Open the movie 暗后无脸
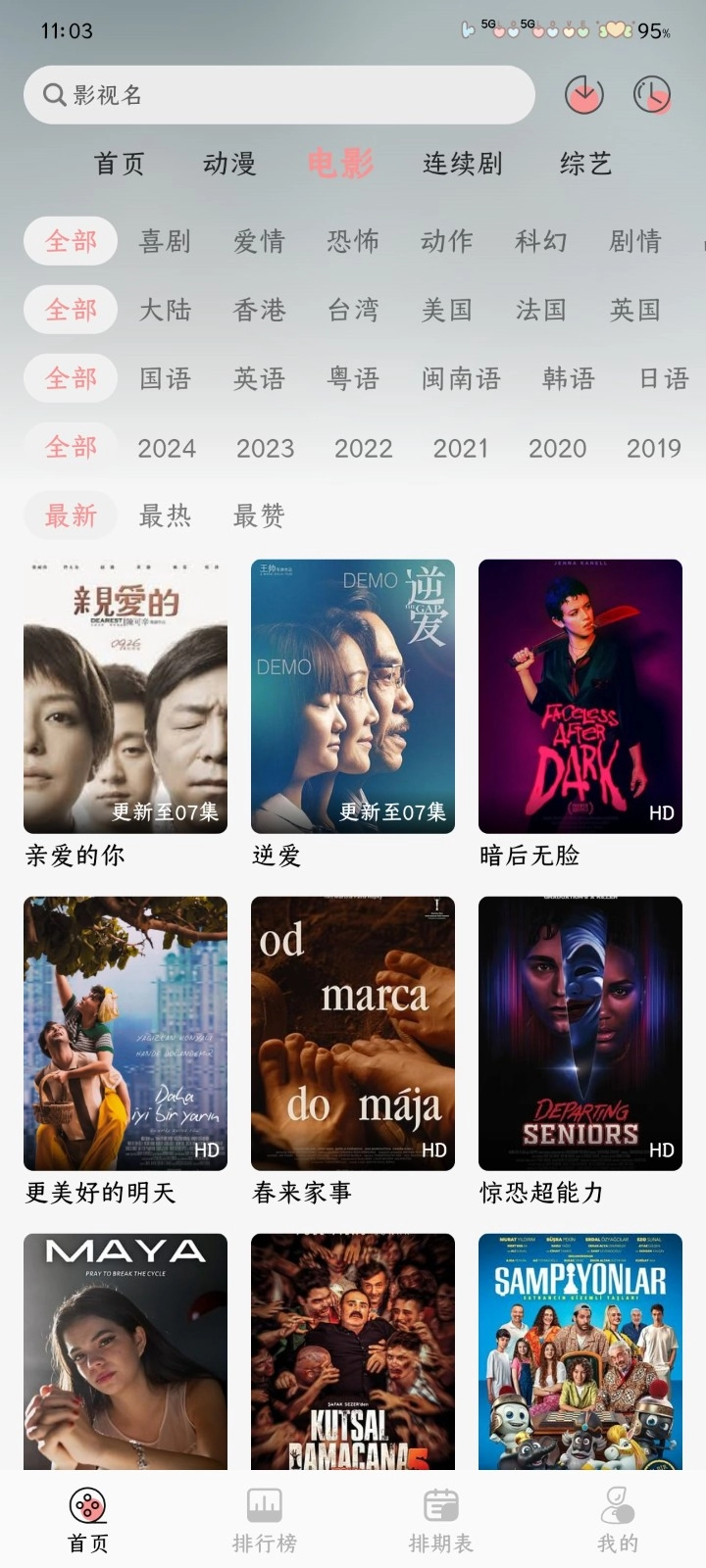 point(580,697)
